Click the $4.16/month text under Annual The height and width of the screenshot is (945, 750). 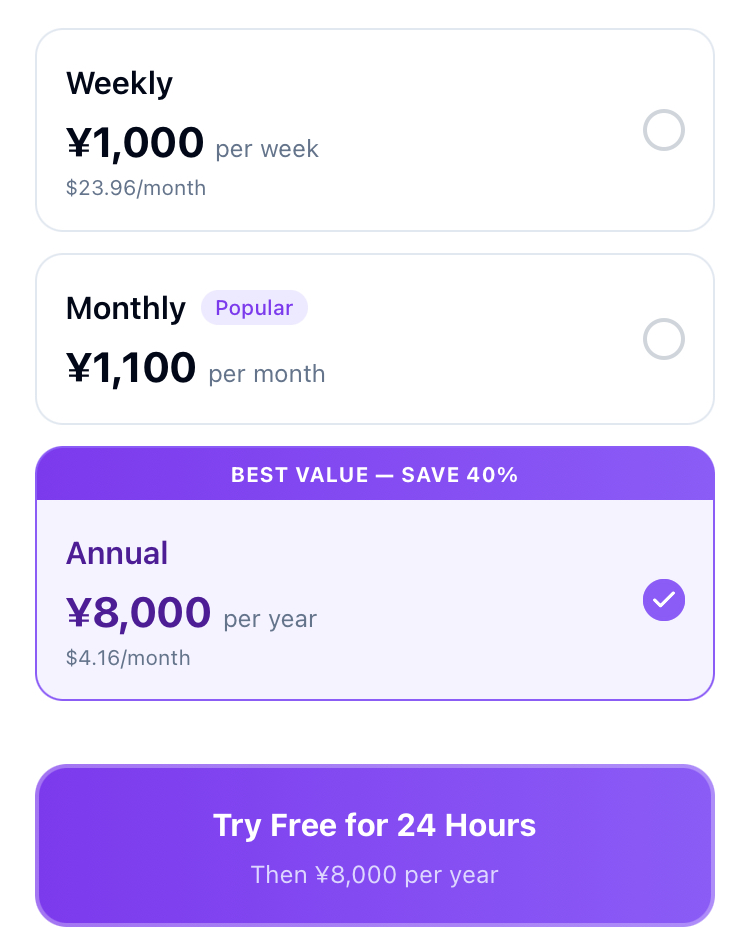(128, 658)
